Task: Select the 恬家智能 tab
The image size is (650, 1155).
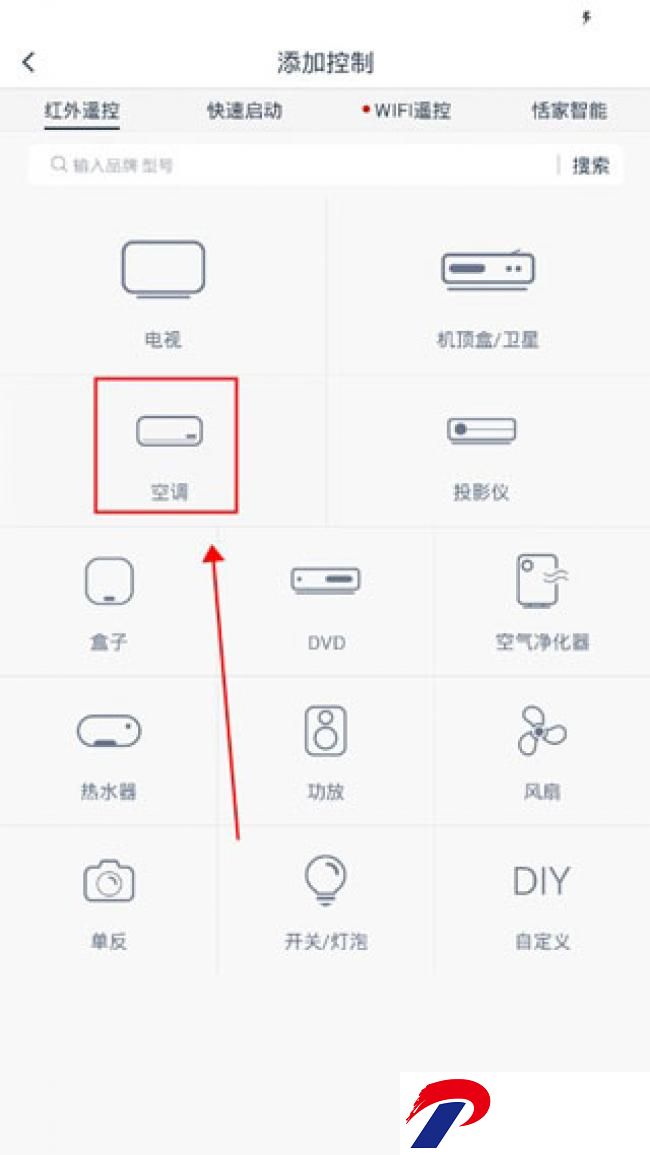Action: (569, 111)
